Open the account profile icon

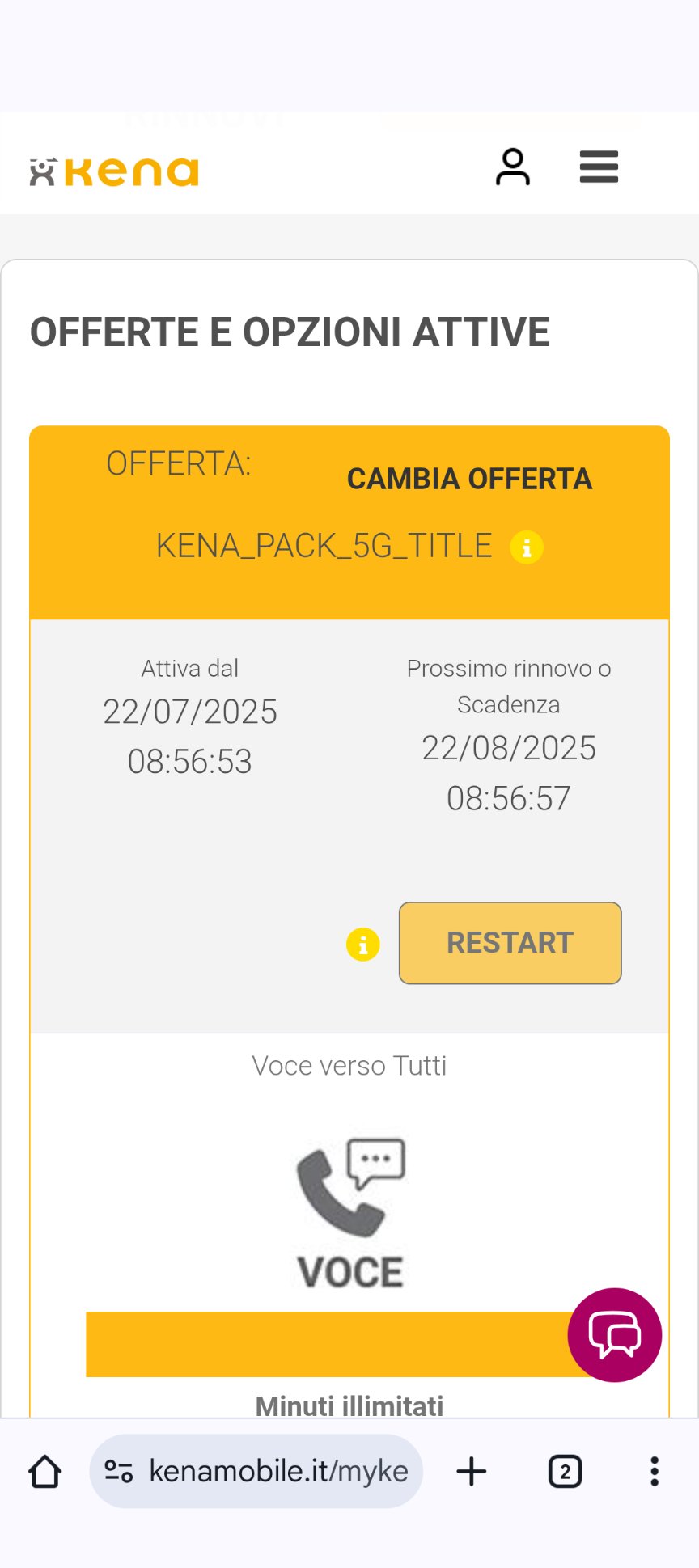(512, 167)
